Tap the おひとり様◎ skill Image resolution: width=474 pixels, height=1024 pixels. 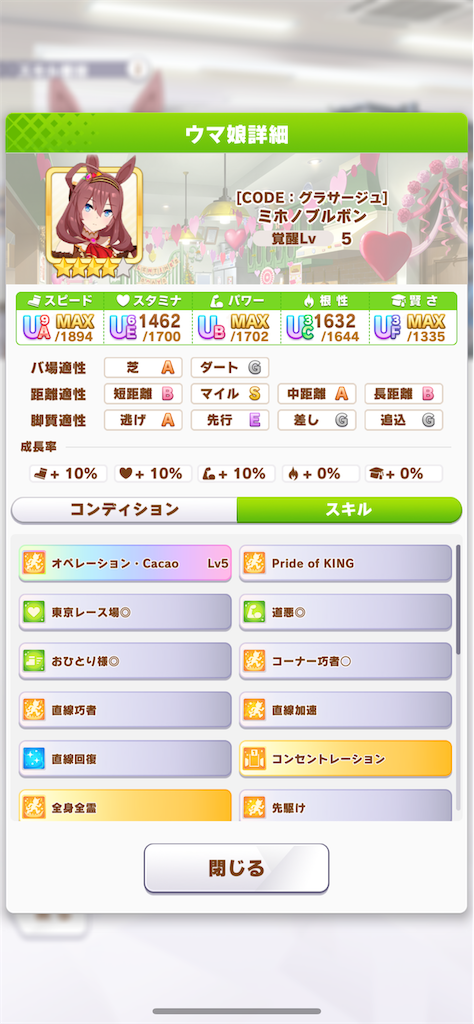point(125,661)
